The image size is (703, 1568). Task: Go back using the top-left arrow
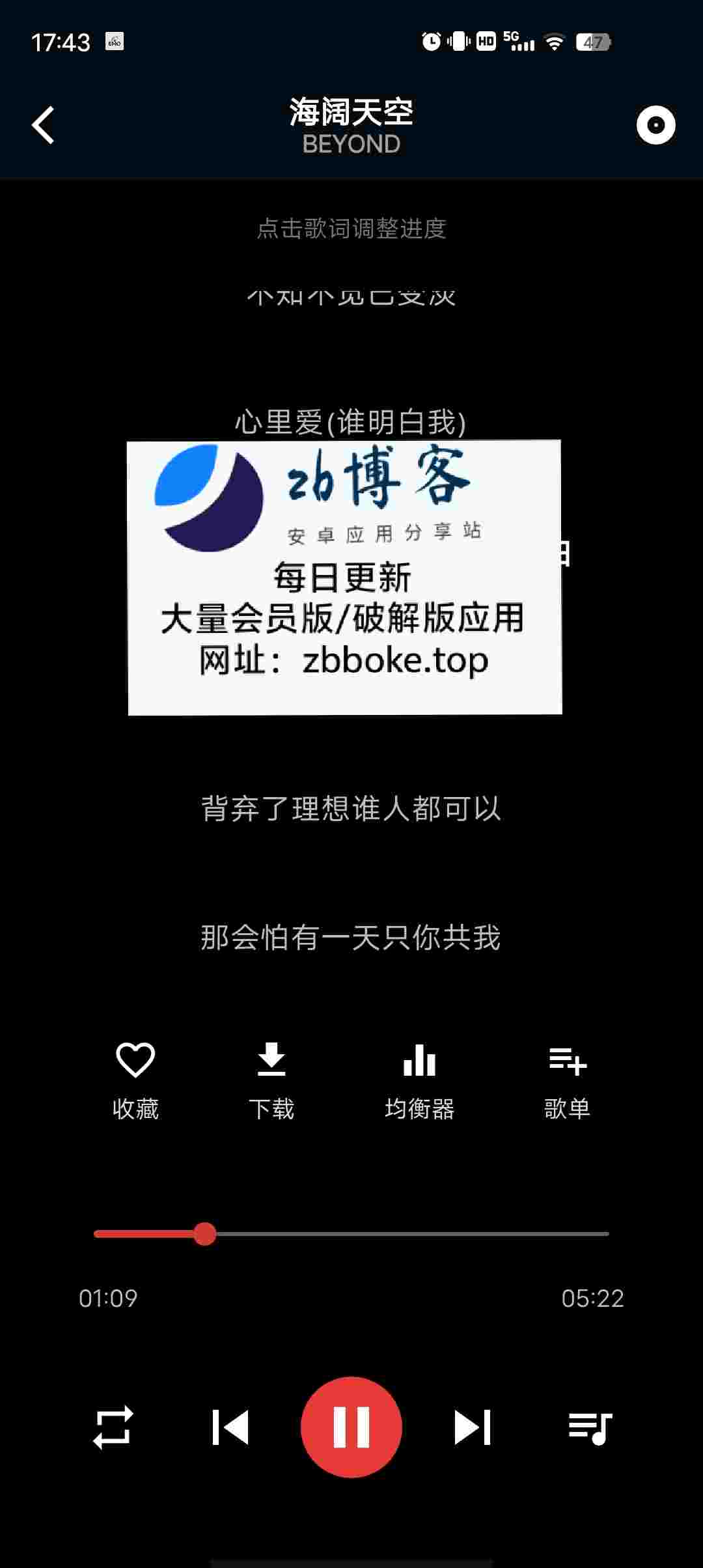pos(43,125)
